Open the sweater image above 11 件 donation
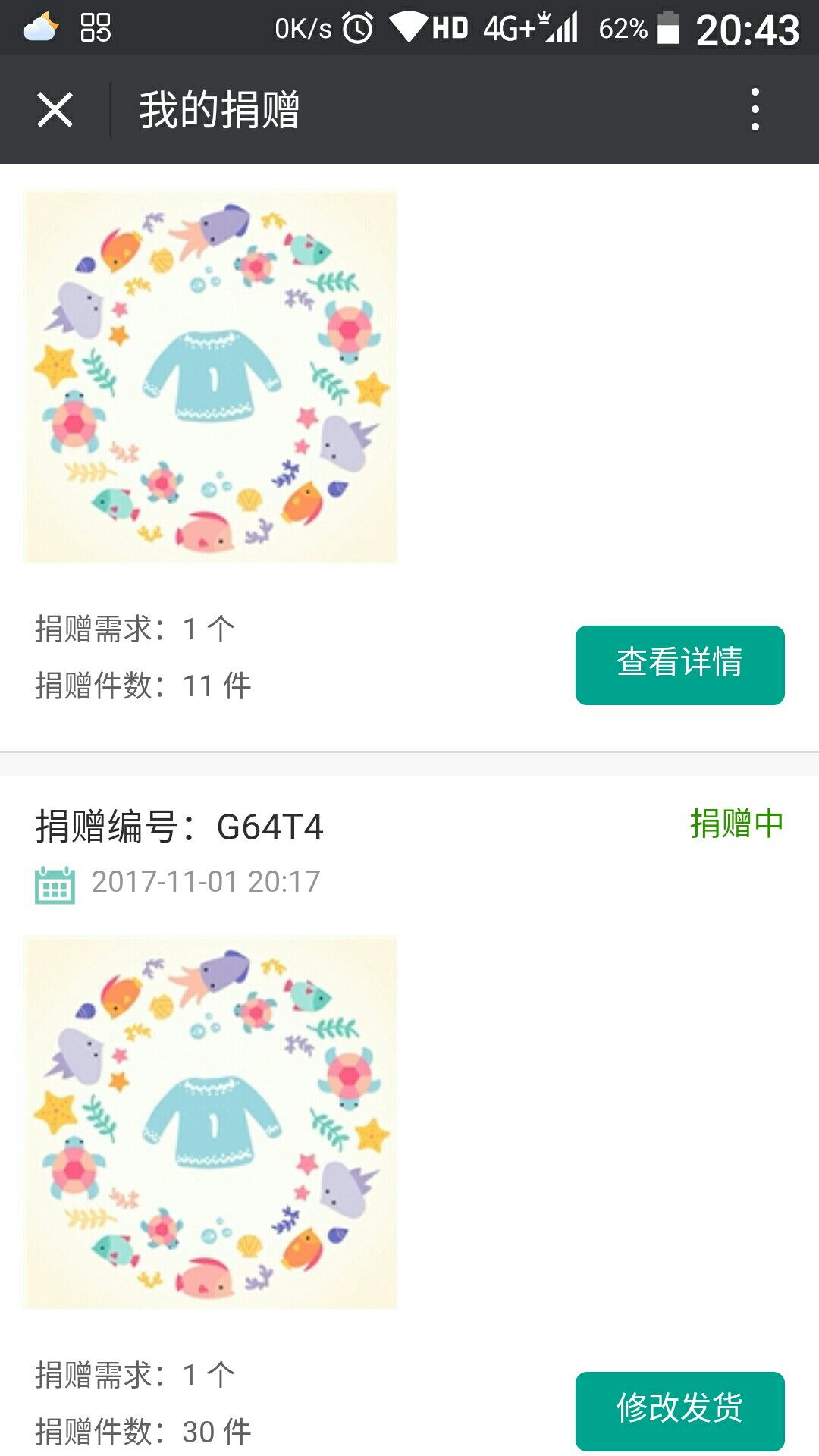Image resolution: width=819 pixels, height=1456 pixels. pos(210,376)
